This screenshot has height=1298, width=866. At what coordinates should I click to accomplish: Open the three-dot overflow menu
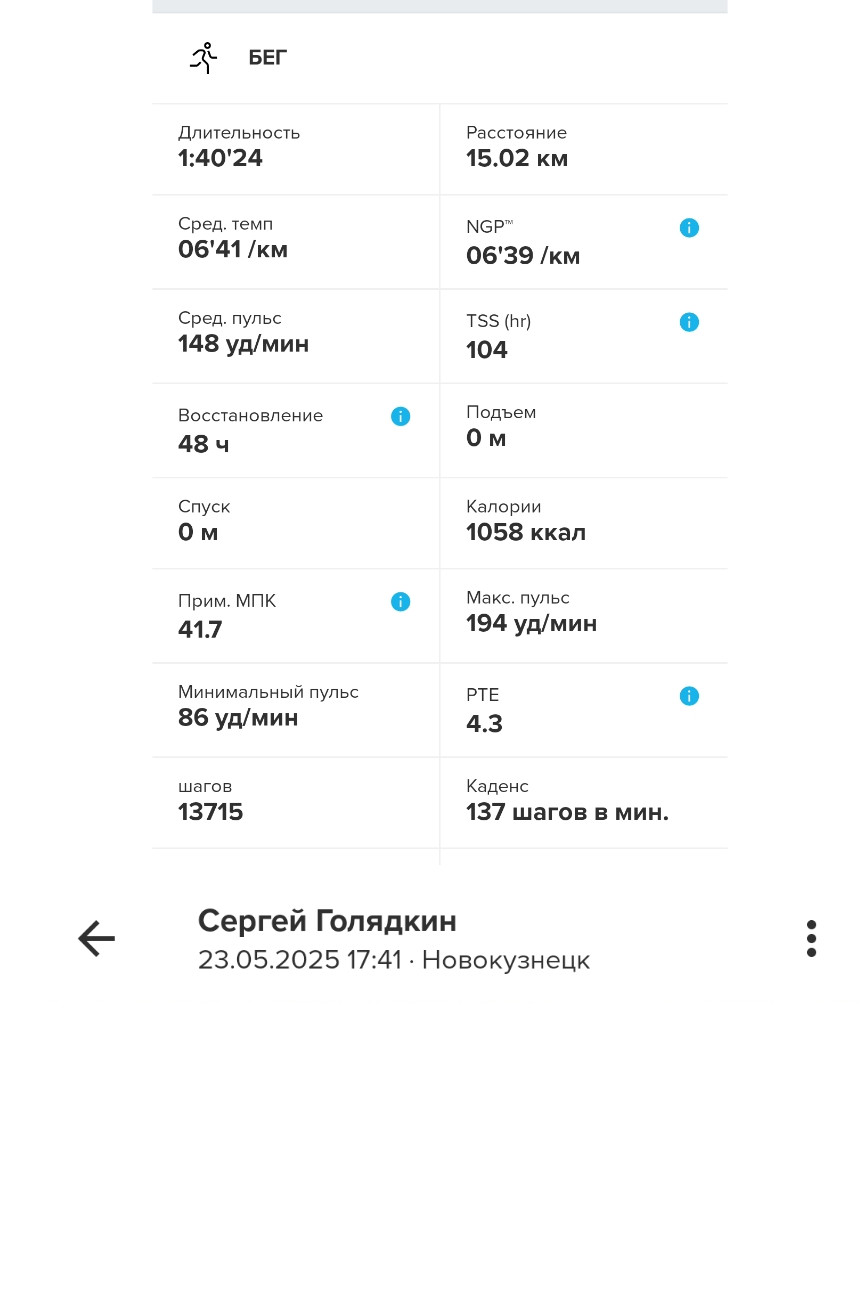pyautogui.click(x=811, y=939)
